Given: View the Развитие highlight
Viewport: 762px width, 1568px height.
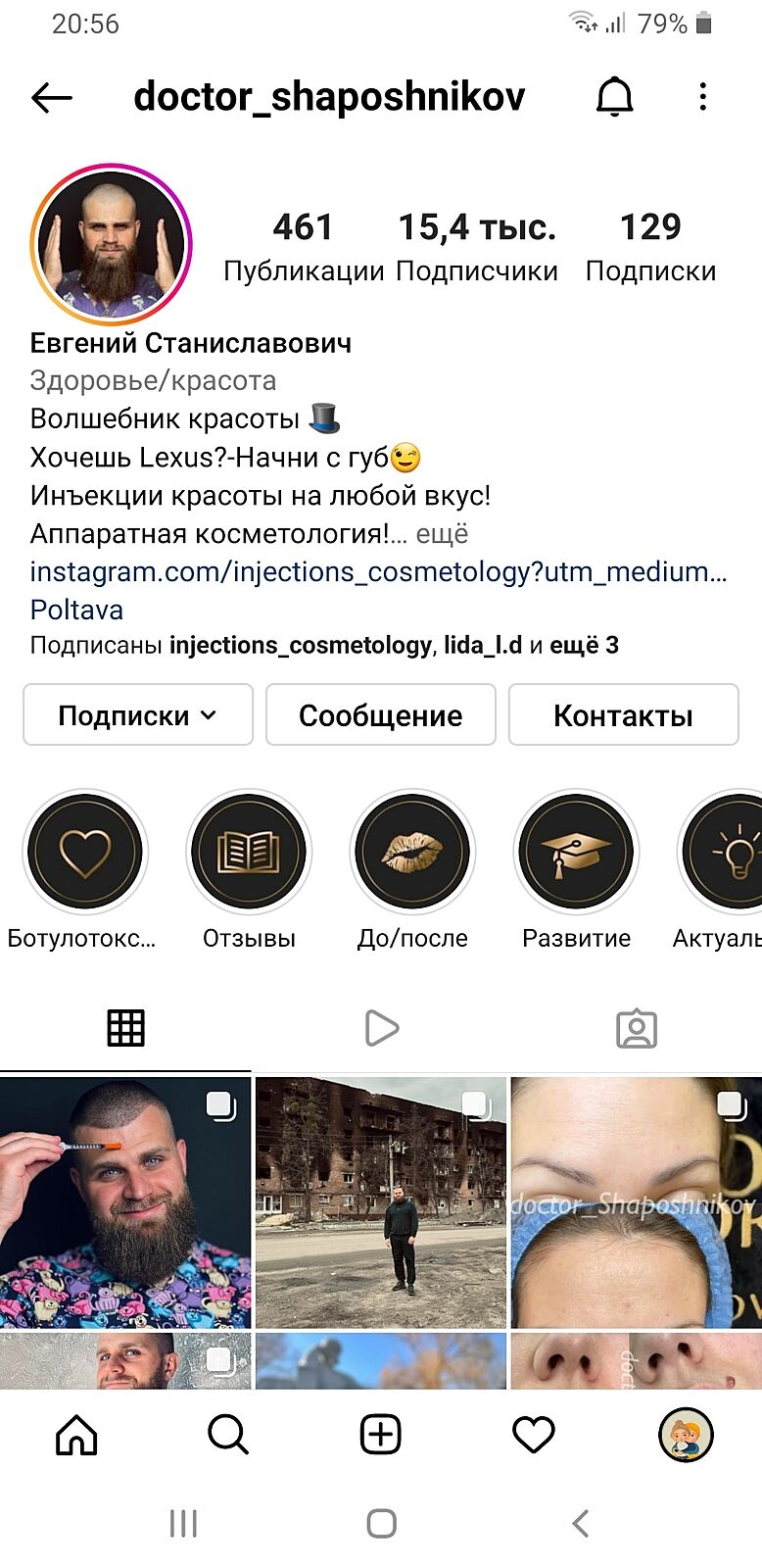Looking at the screenshot, I should 576,853.
